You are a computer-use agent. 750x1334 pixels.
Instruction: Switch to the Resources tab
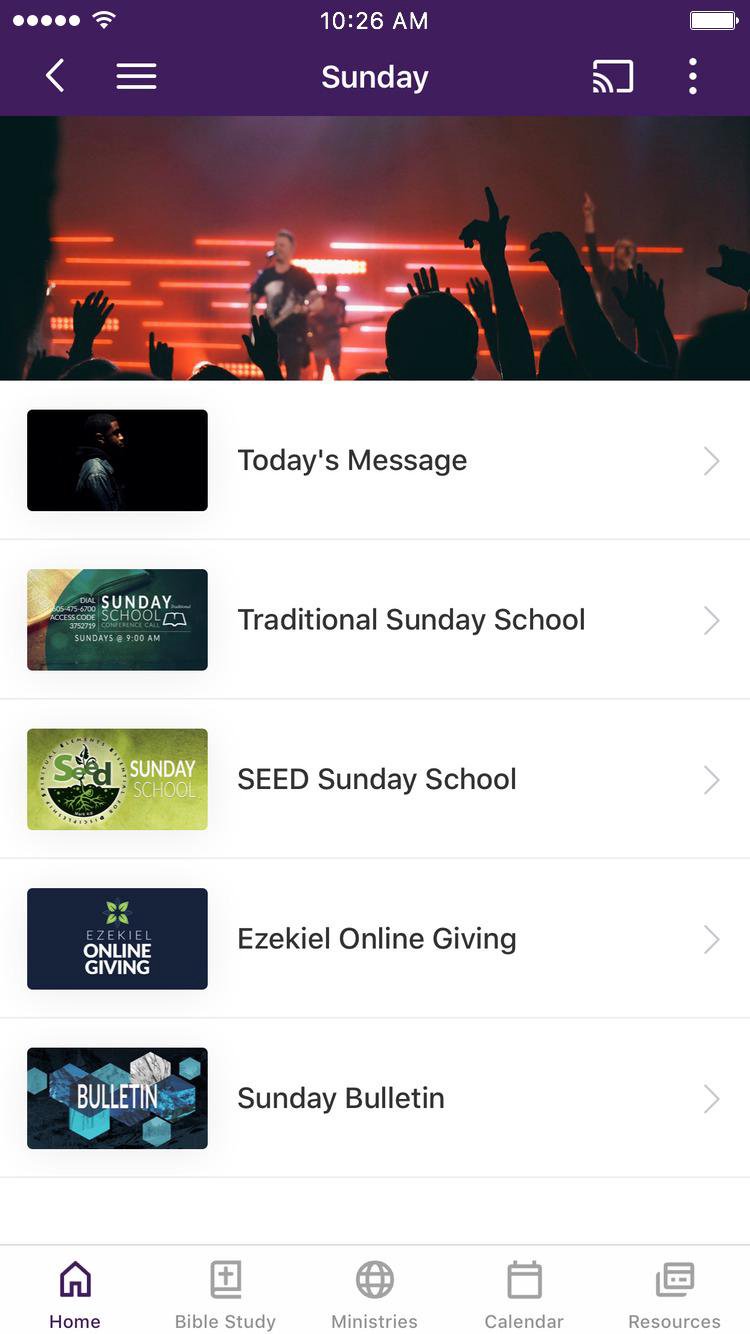(674, 1294)
